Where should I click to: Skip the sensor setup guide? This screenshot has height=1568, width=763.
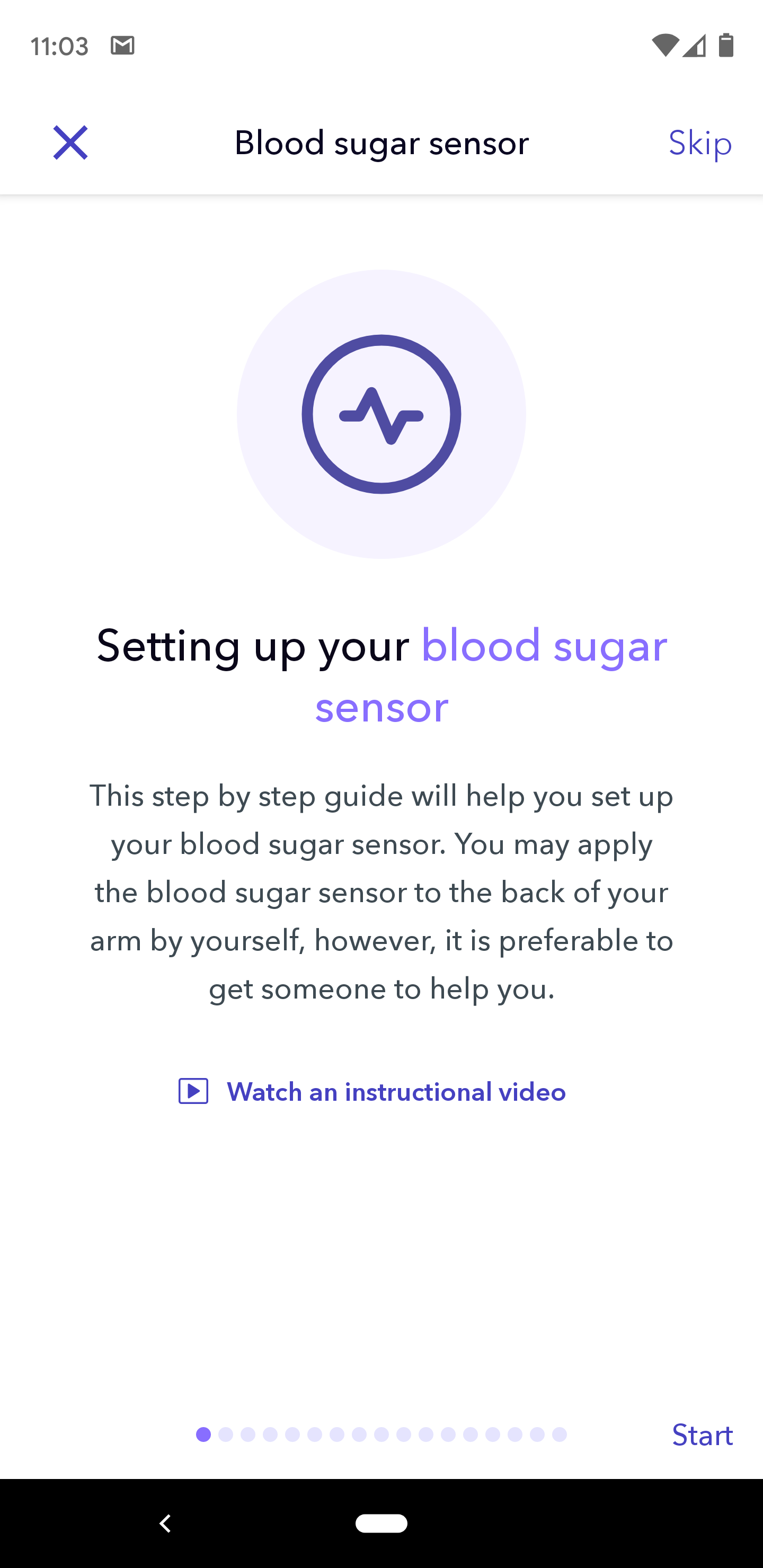699,143
